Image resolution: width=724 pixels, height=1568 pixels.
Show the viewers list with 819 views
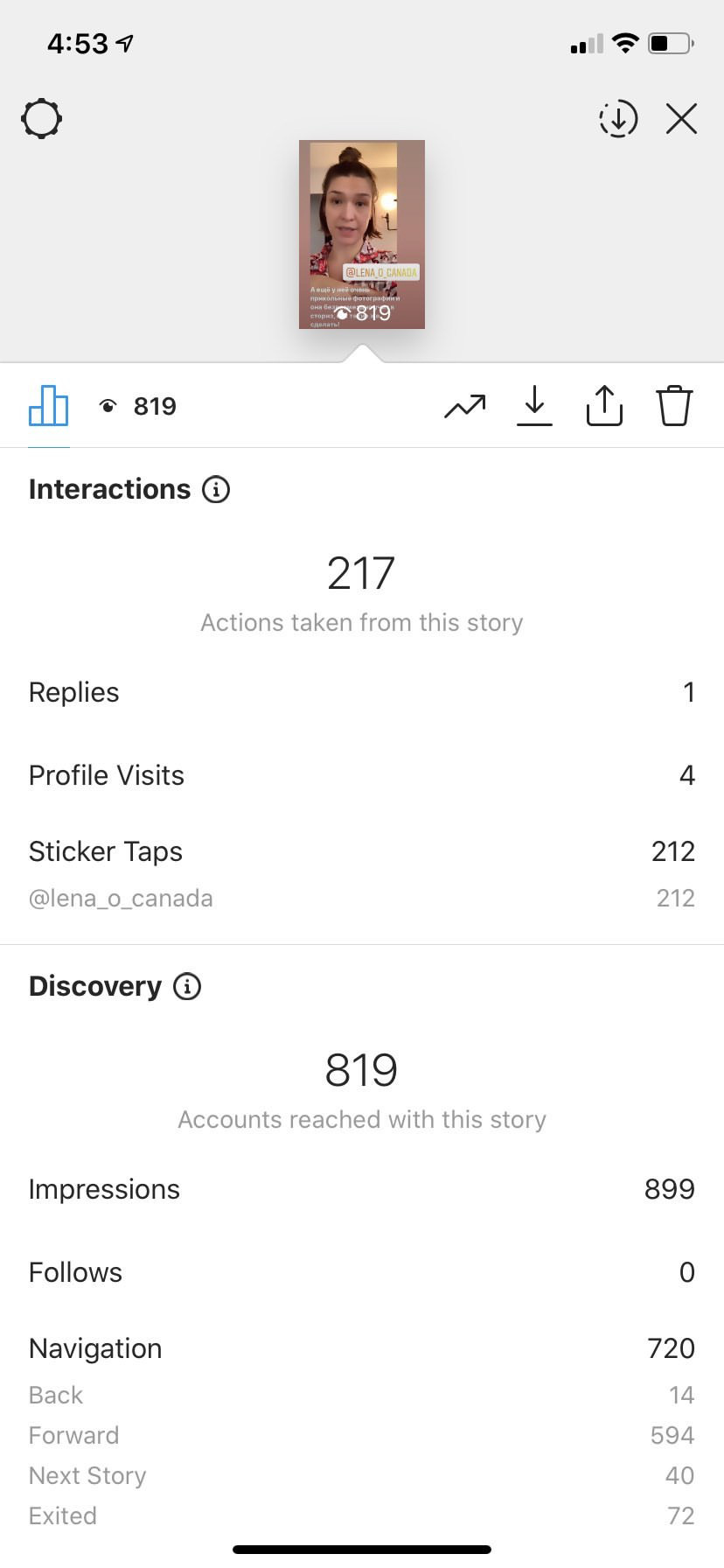point(138,406)
